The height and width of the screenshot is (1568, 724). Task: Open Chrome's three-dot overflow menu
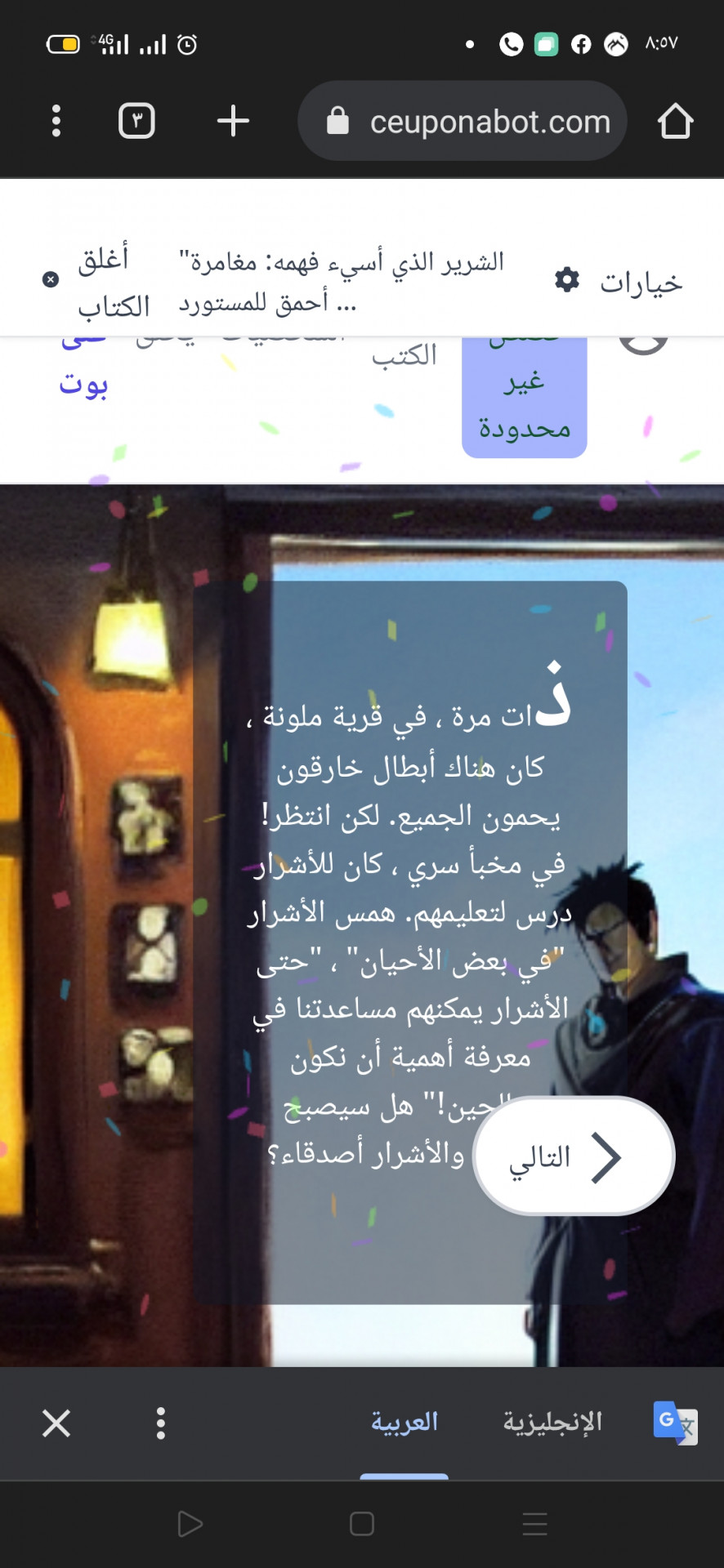(56, 121)
